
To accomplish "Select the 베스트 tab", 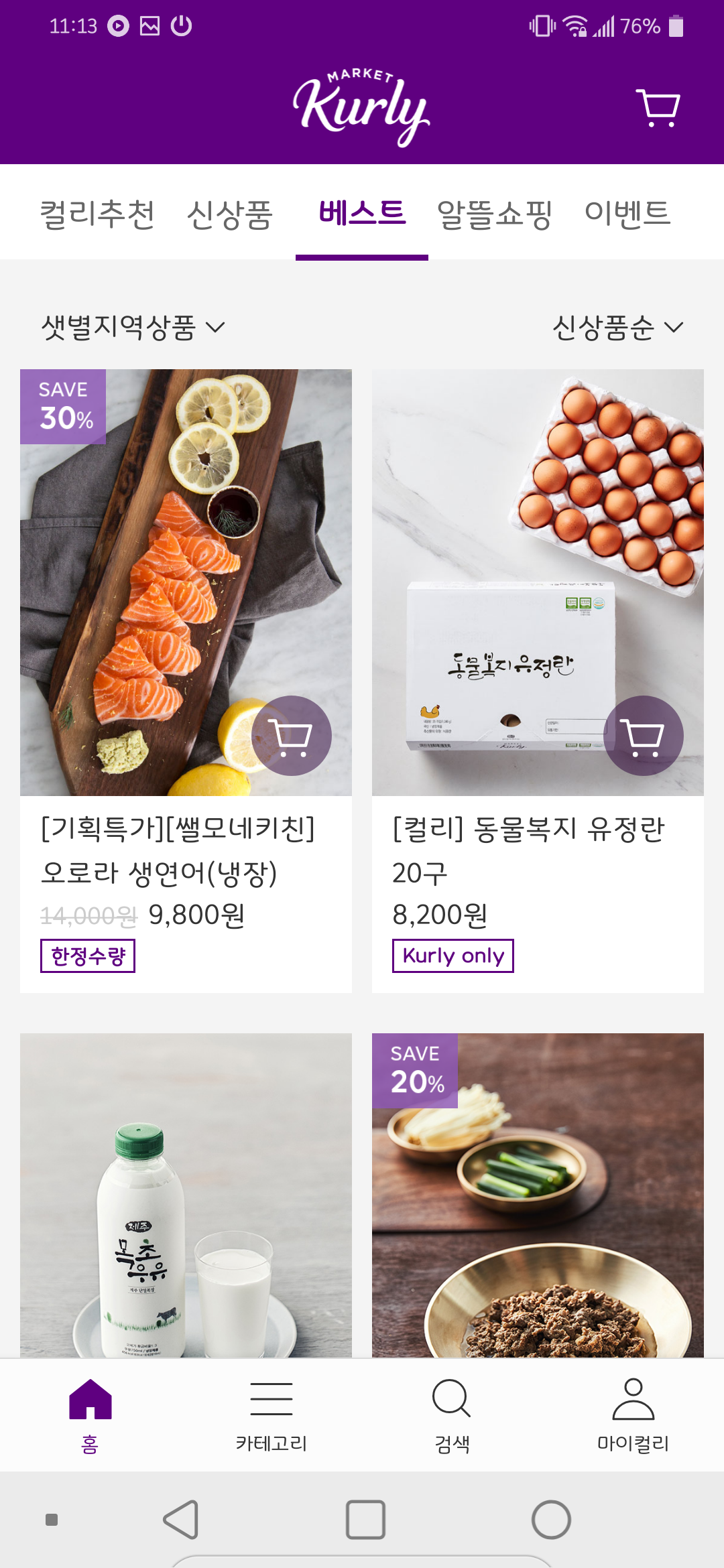I will 362,213.
